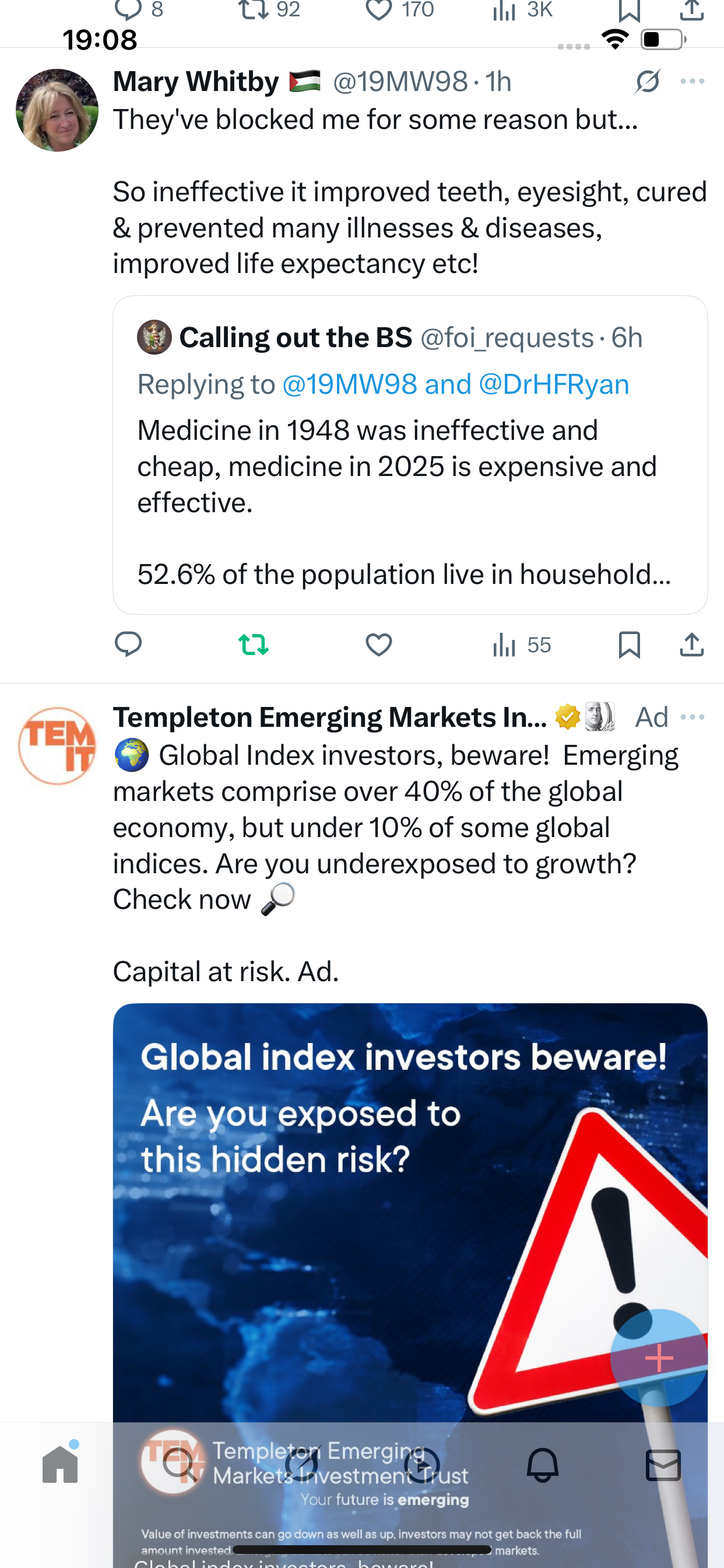Open overflow menu on Mary Whitby's post

(693, 82)
